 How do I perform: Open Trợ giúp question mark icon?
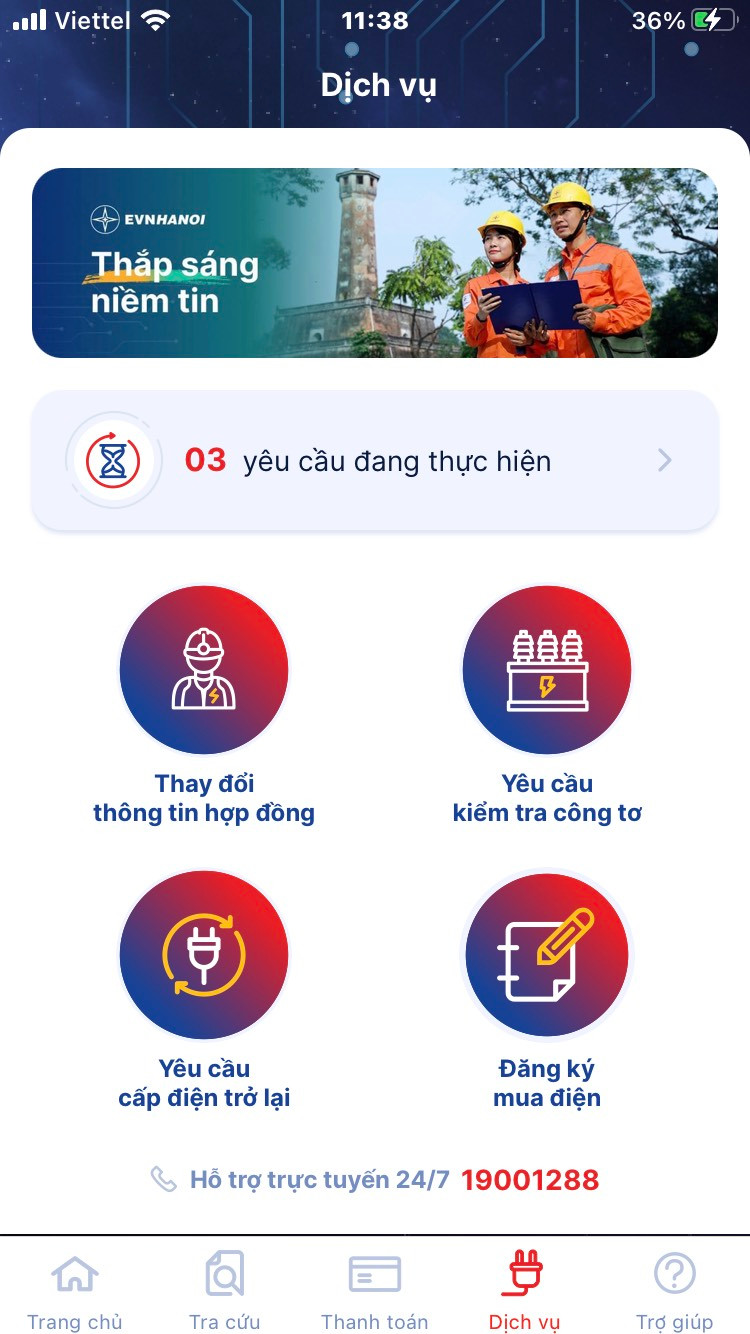(674, 1272)
